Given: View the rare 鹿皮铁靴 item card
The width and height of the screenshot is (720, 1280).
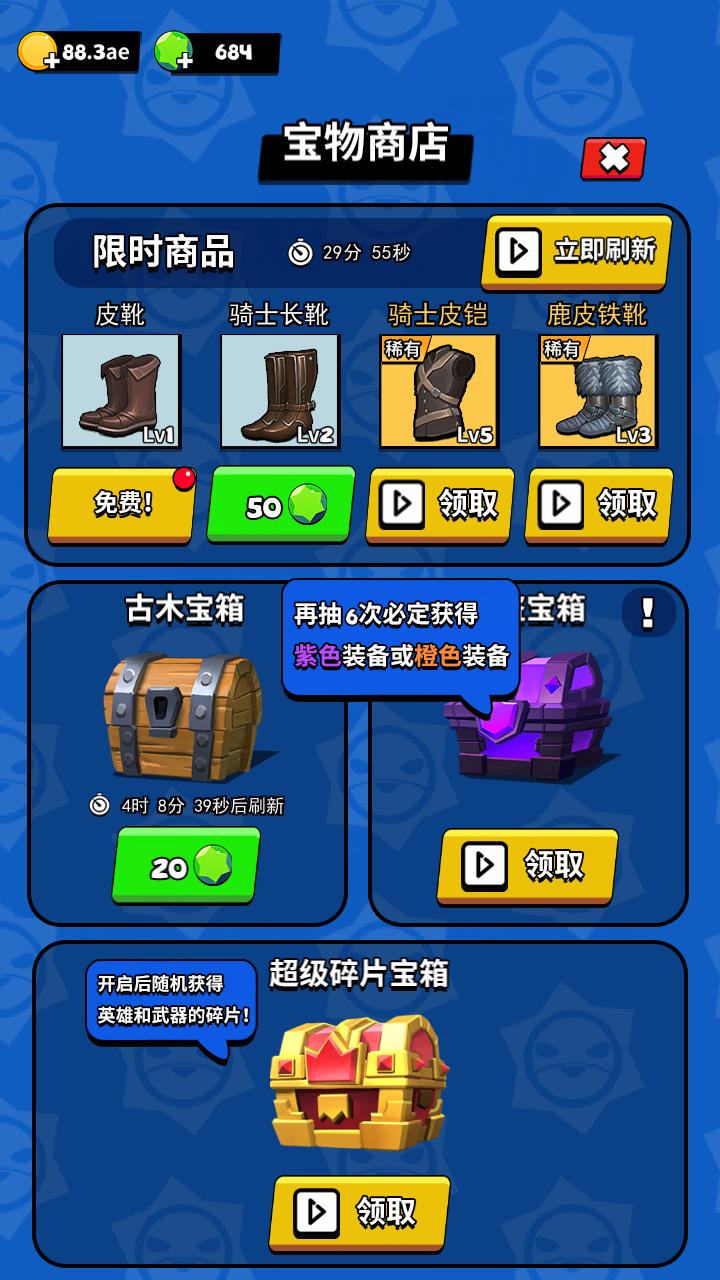Looking at the screenshot, I should [598, 391].
